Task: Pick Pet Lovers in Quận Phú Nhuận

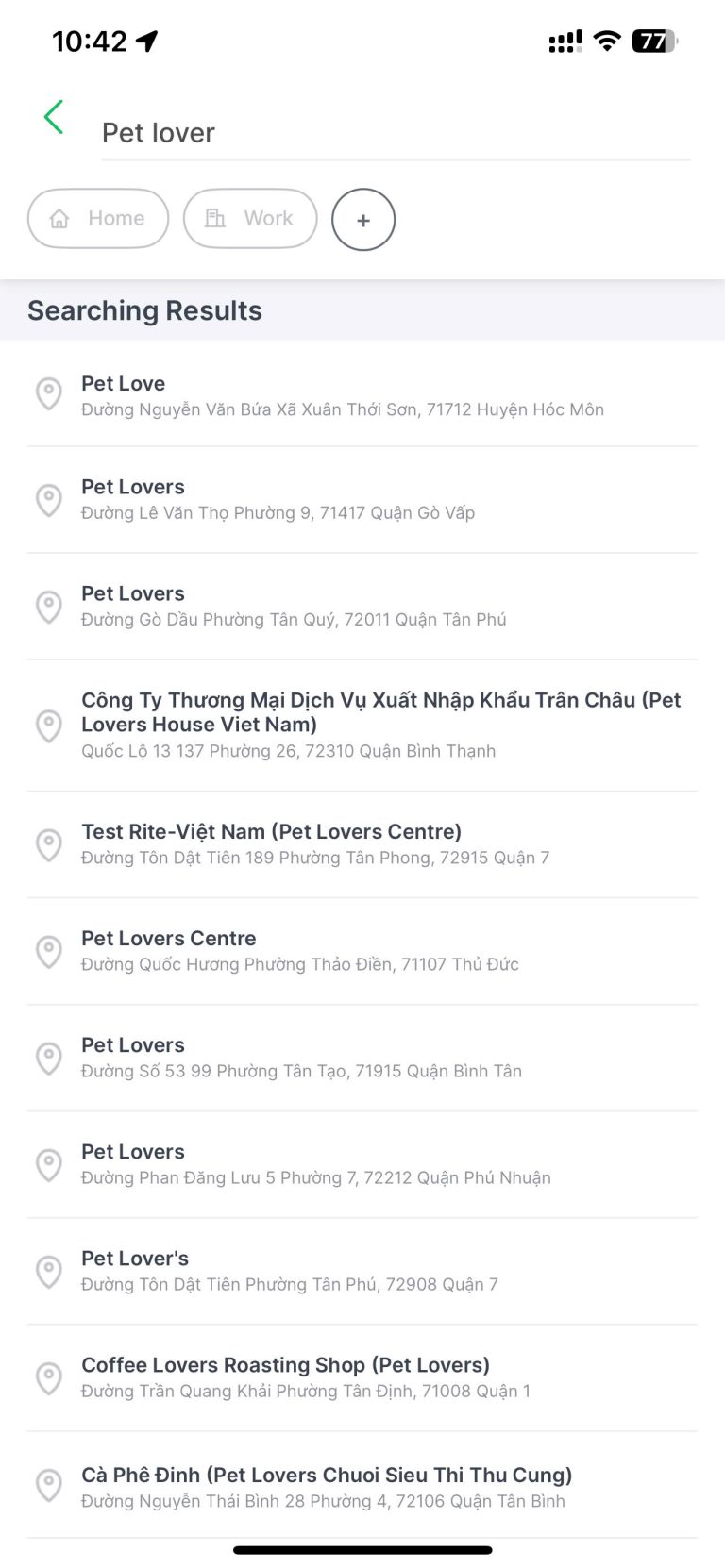Action: pyautogui.click(x=315, y=1163)
